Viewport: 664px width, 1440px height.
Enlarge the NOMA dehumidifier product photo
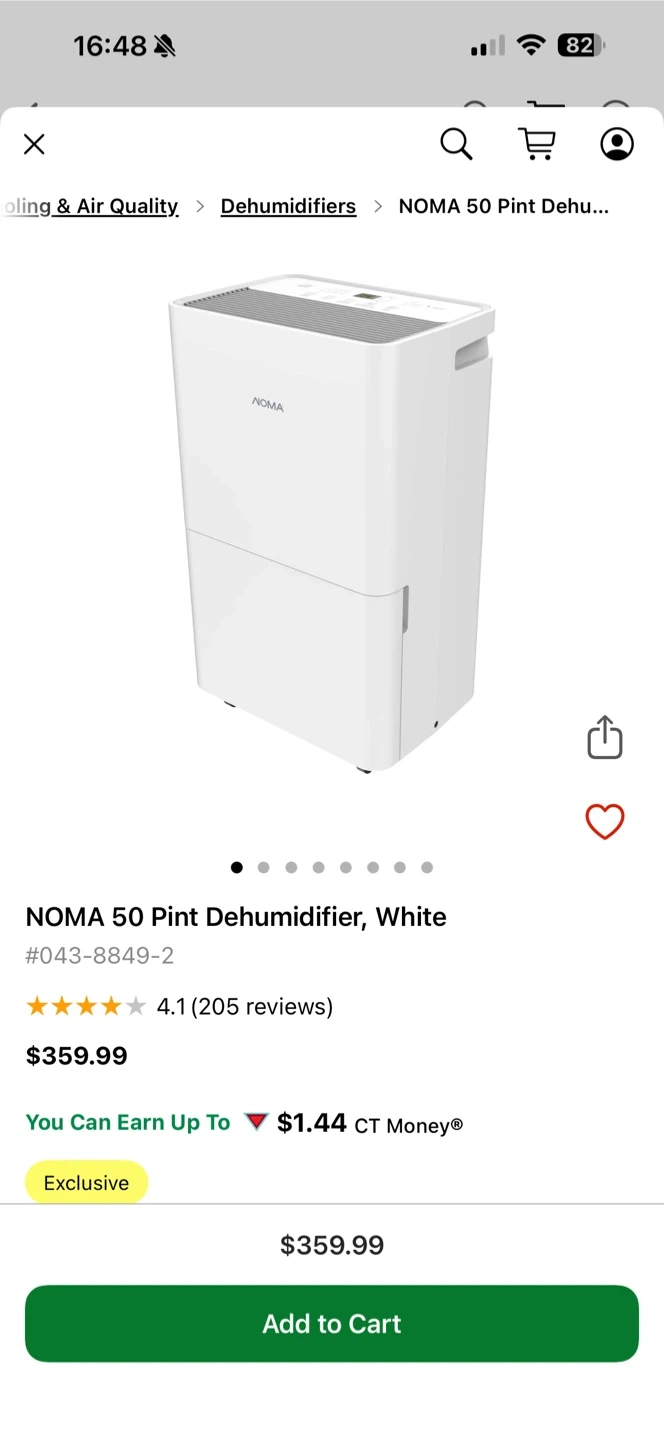pyautogui.click(x=330, y=520)
